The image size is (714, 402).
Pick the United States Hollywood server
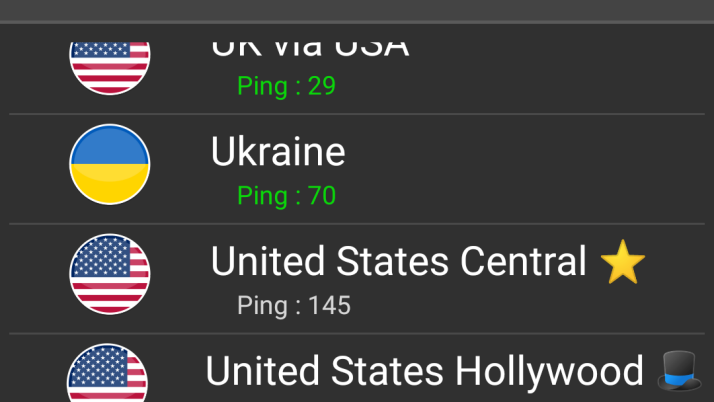coord(425,373)
